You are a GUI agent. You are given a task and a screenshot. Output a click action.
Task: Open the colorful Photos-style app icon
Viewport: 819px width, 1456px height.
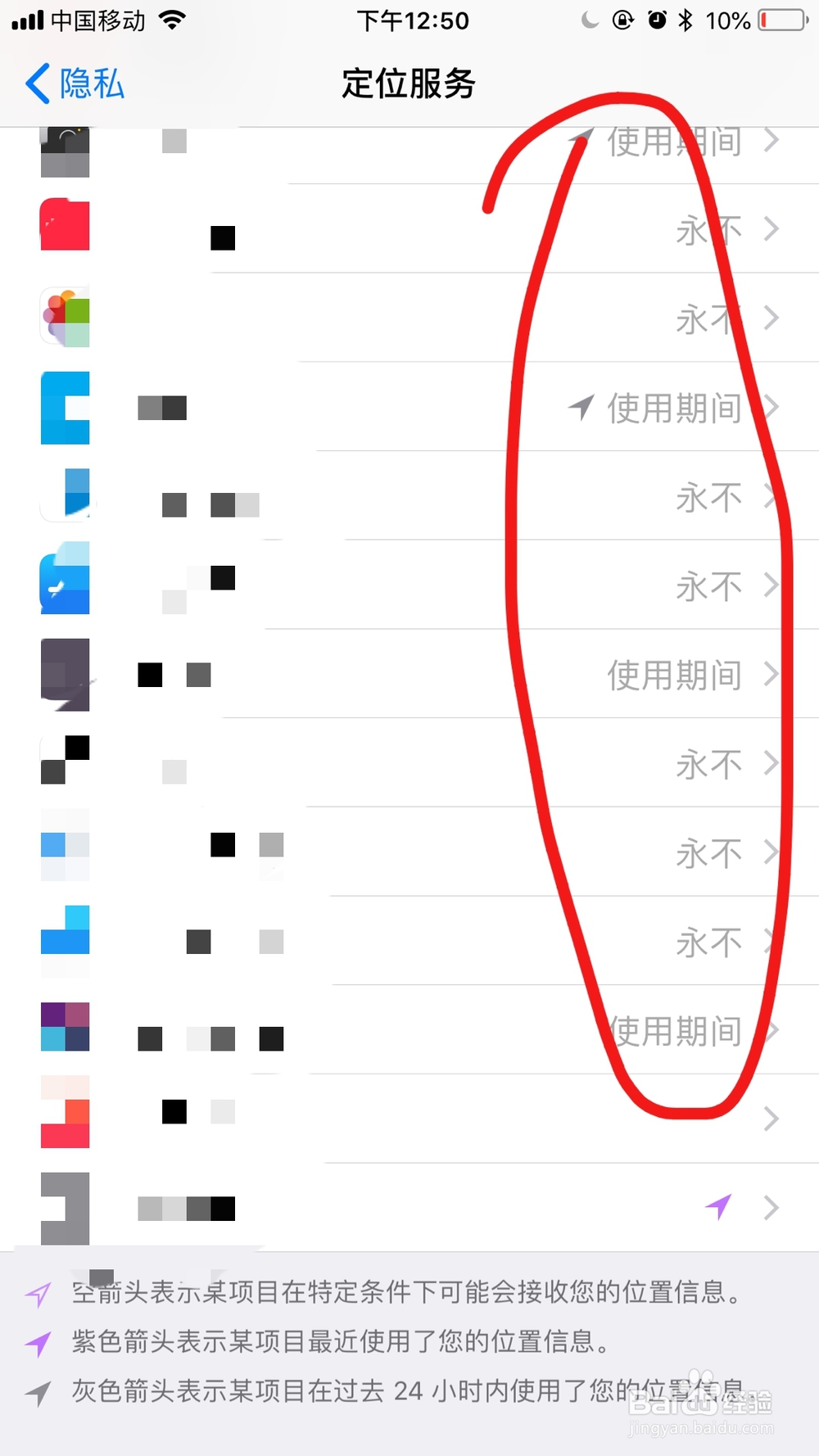tap(66, 316)
